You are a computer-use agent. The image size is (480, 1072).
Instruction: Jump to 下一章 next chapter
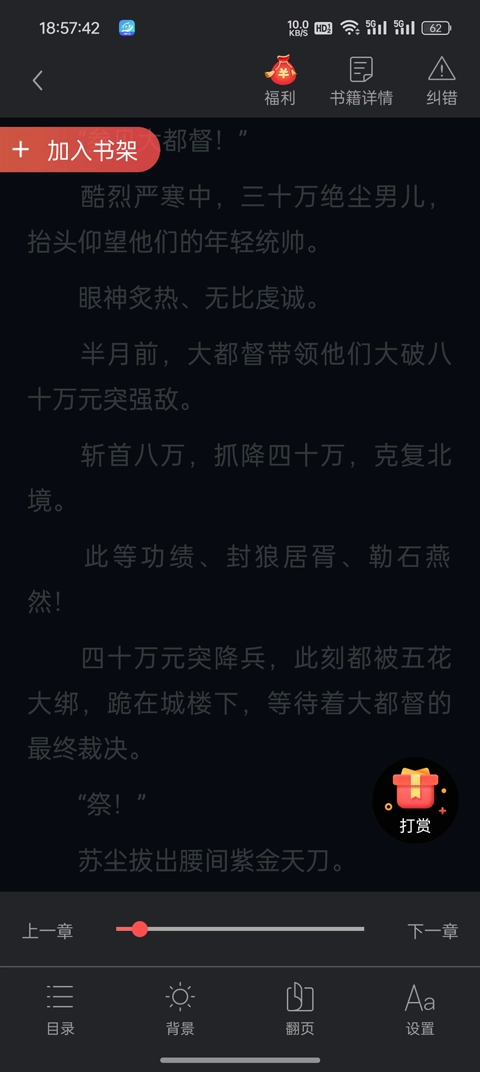tap(432, 930)
